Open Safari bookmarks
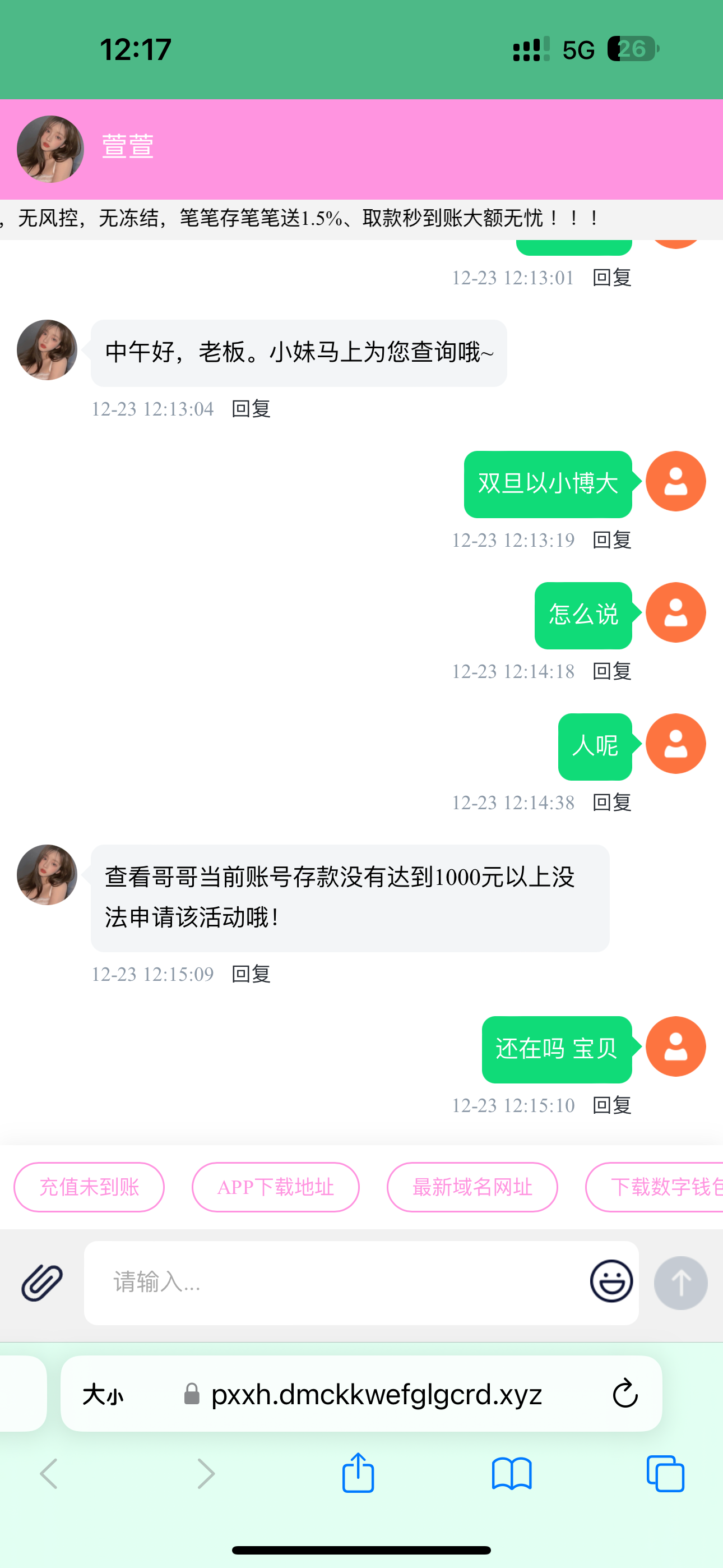Image resolution: width=723 pixels, height=1568 pixels. click(x=511, y=1474)
